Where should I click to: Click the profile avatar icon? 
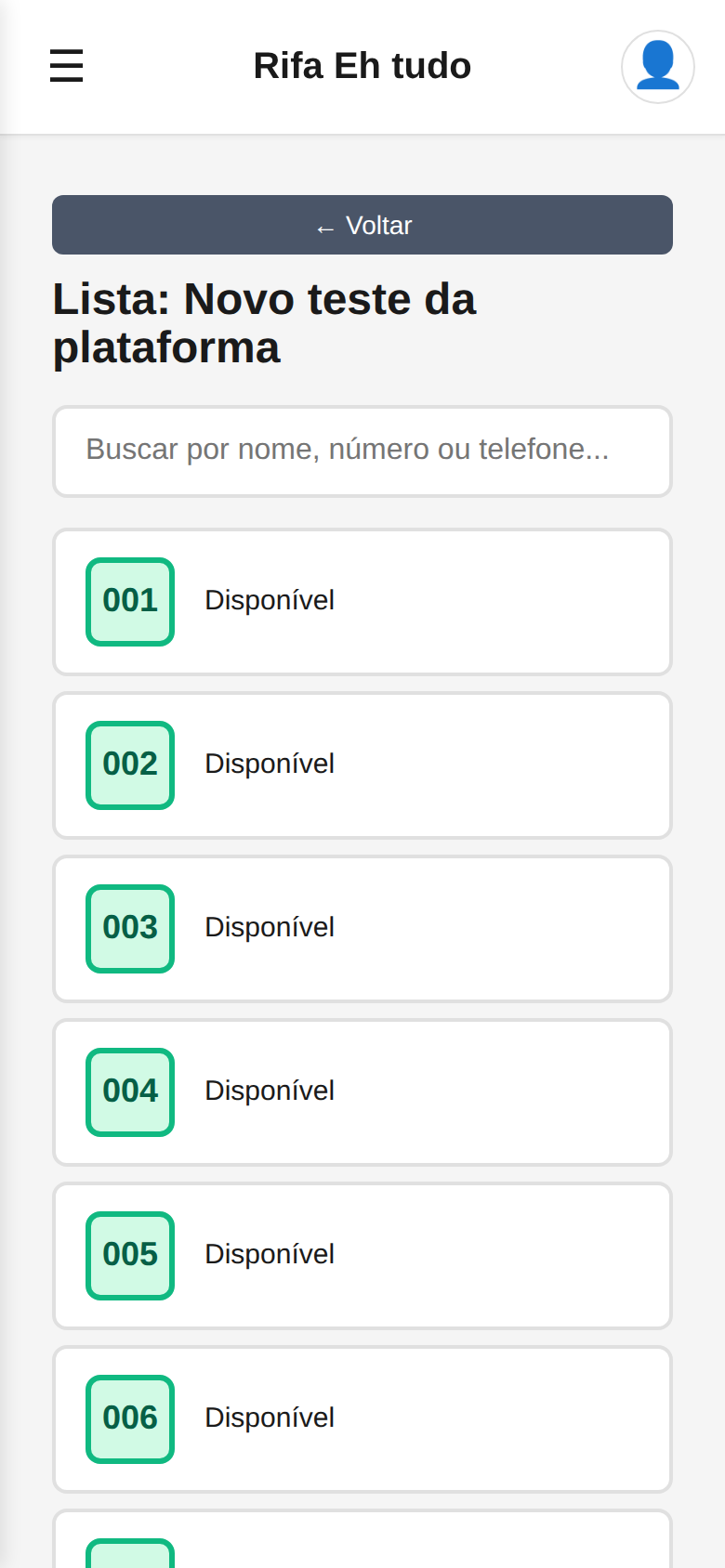pos(657,66)
